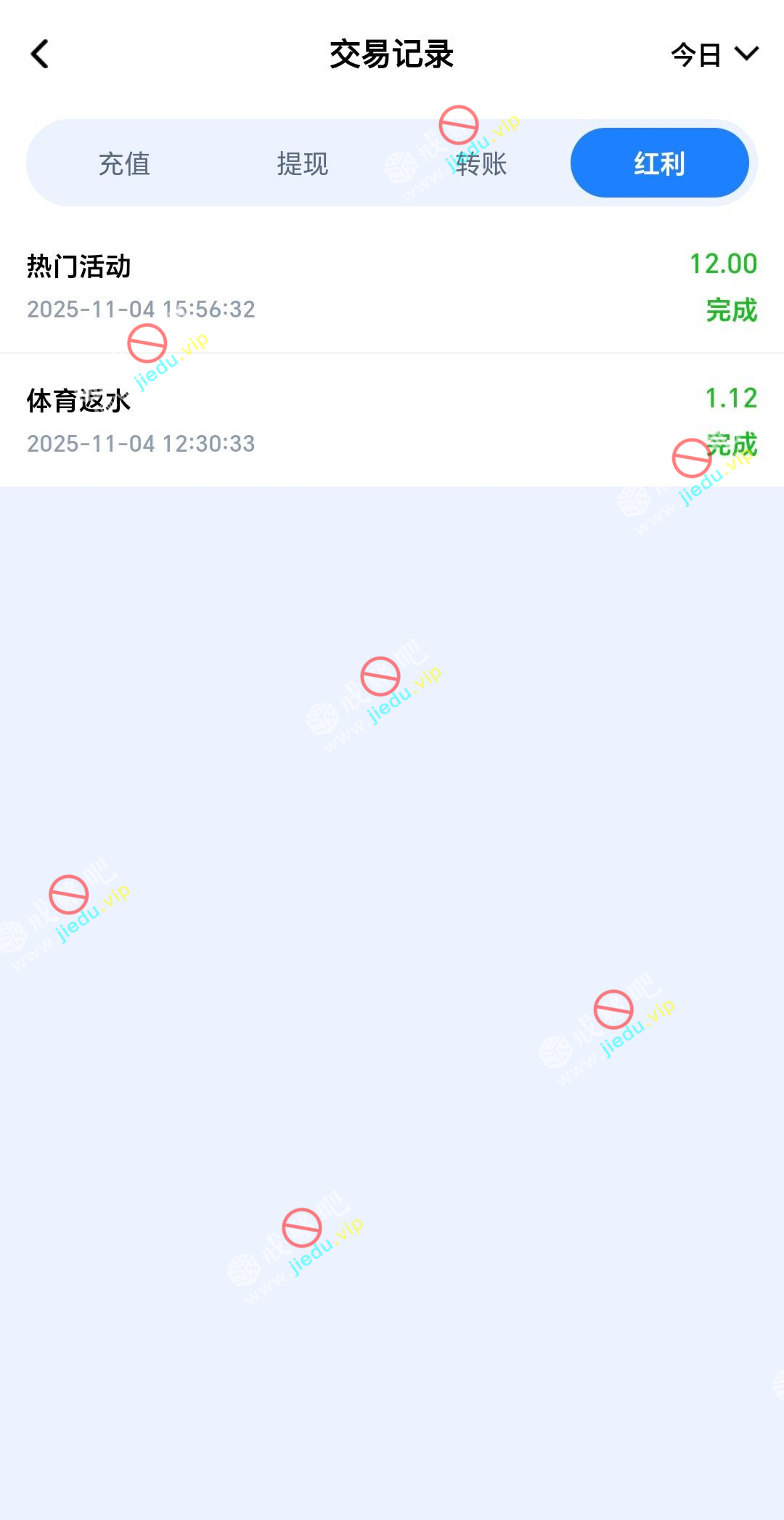Switch to the 提现 tab
784x1520 pixels.
tap(303, 163)
